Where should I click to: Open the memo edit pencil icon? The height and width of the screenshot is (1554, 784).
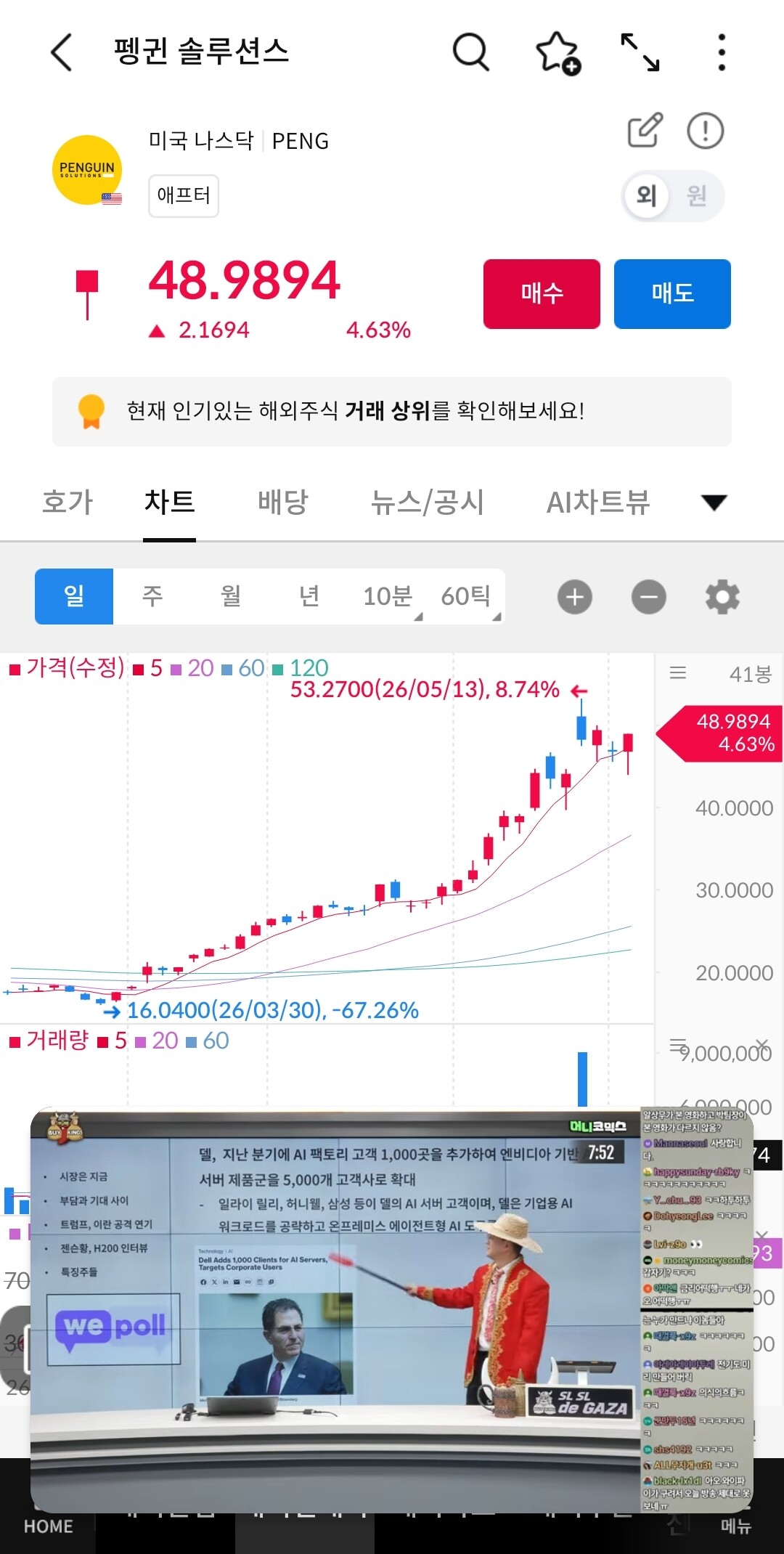tap(645, 131)
